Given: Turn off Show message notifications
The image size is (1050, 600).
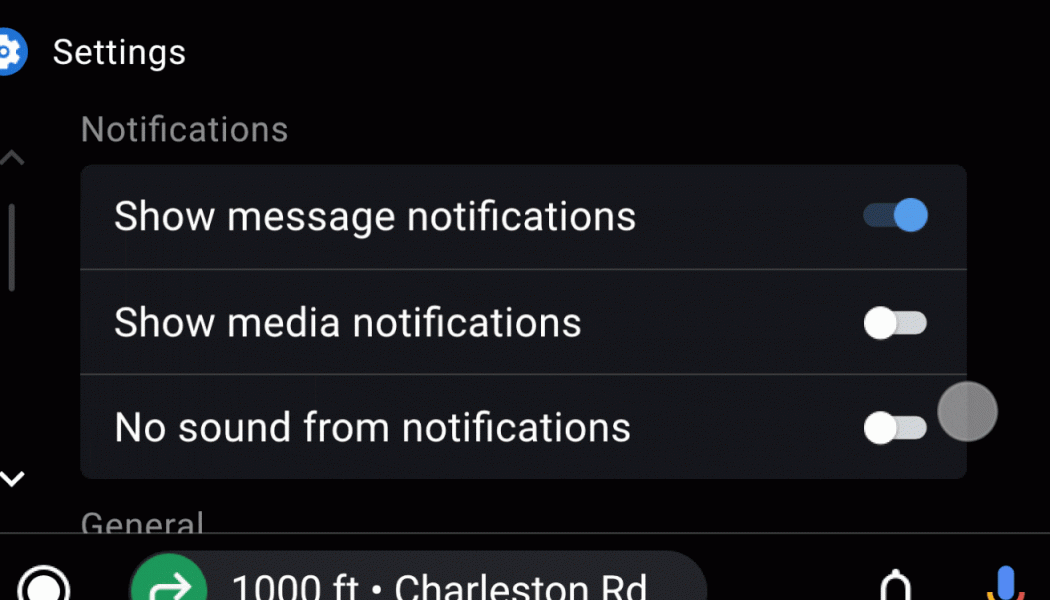Looking at the screenshot, I should point(895,216).
